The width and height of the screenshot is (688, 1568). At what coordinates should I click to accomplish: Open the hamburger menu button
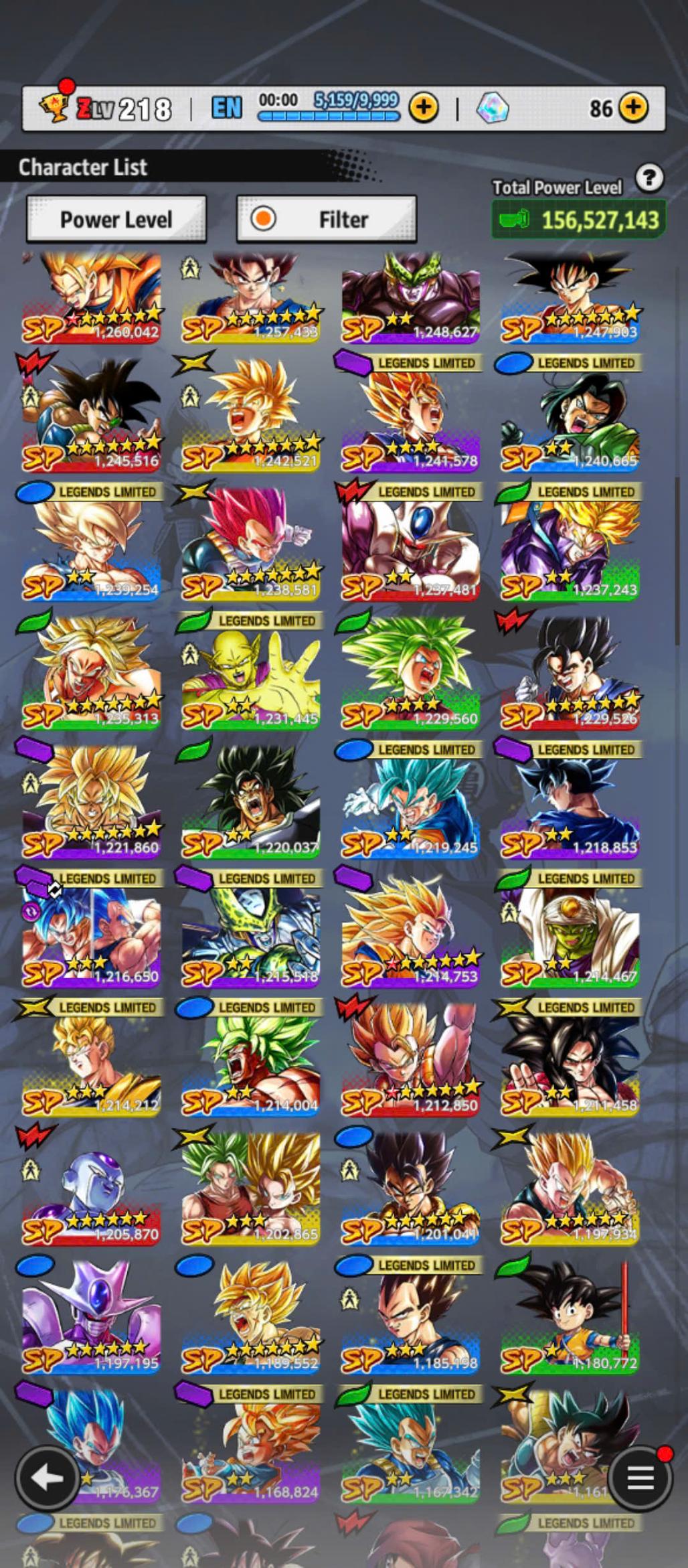(x=640, y=1478)
